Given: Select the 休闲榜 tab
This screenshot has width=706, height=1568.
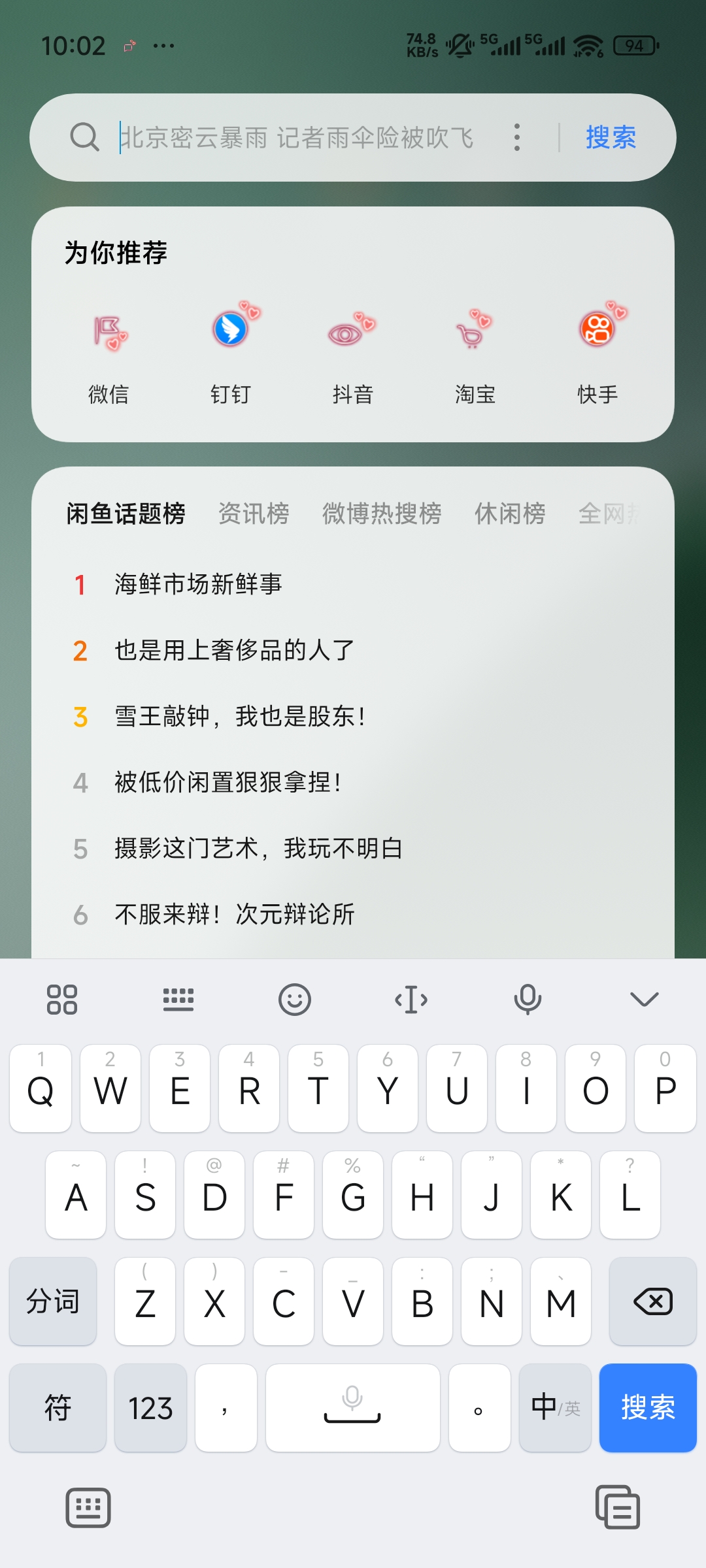Looking at the screenshot, I should click(510, 514).
